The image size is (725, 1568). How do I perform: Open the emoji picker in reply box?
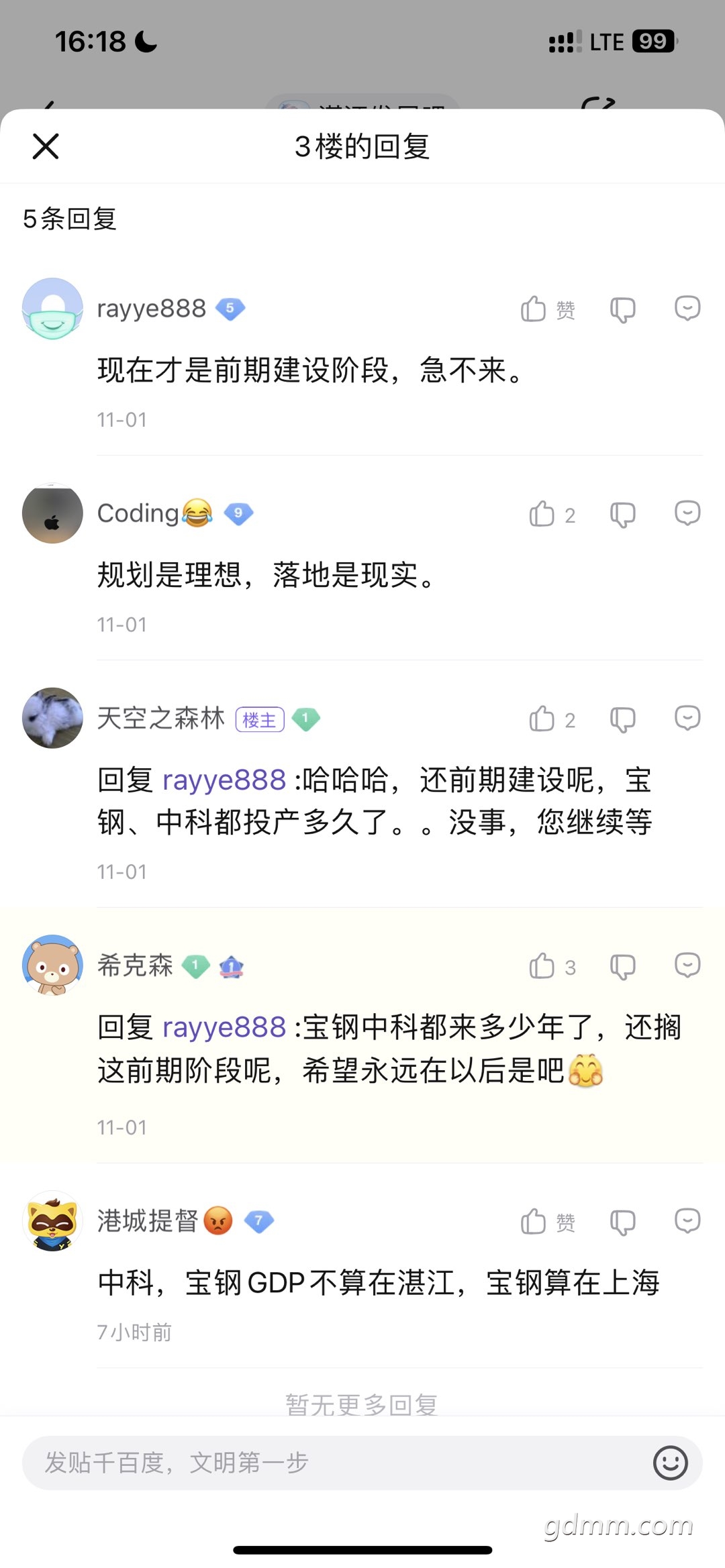pos(670,1463)
